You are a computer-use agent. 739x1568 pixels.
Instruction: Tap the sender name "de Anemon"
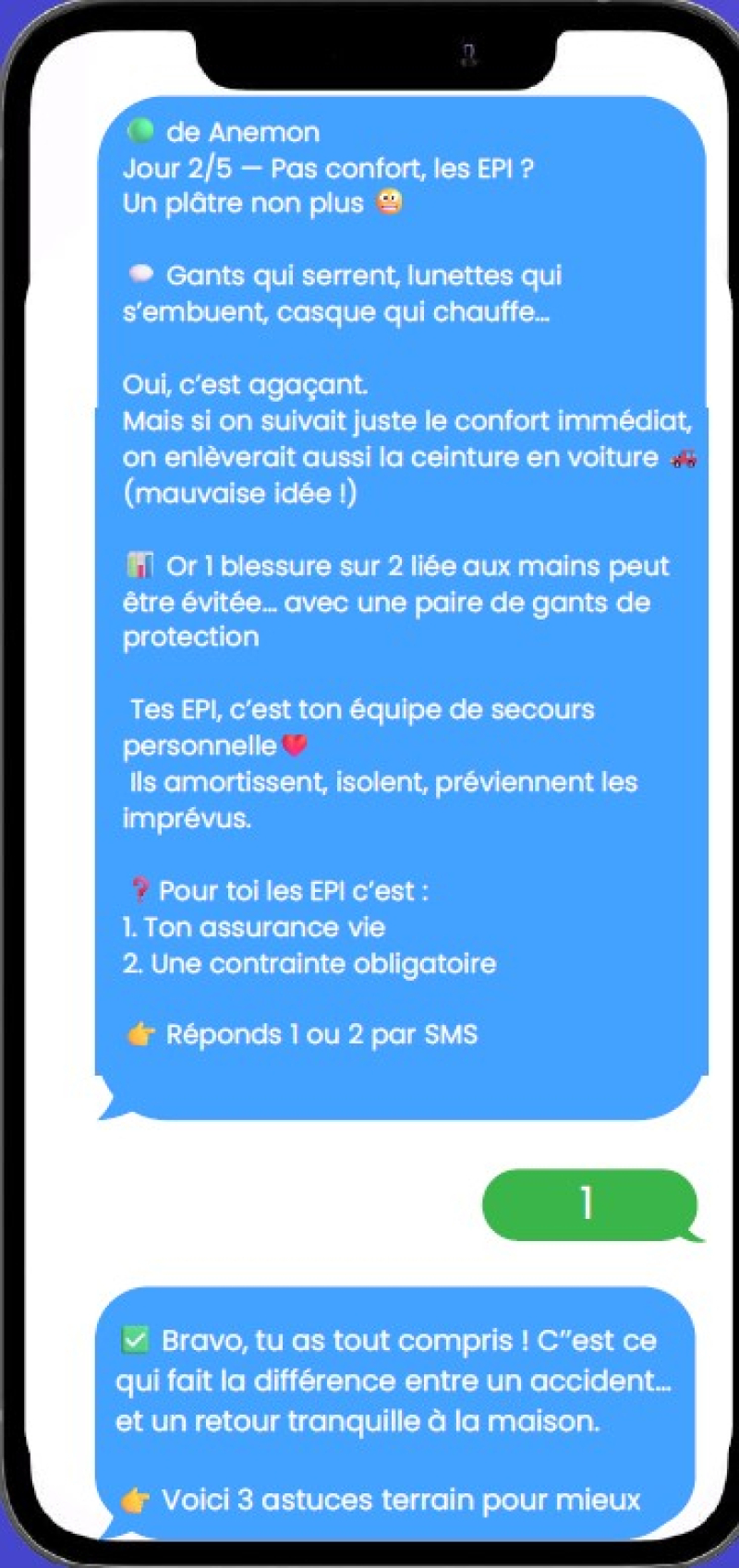tap(240, 131)
